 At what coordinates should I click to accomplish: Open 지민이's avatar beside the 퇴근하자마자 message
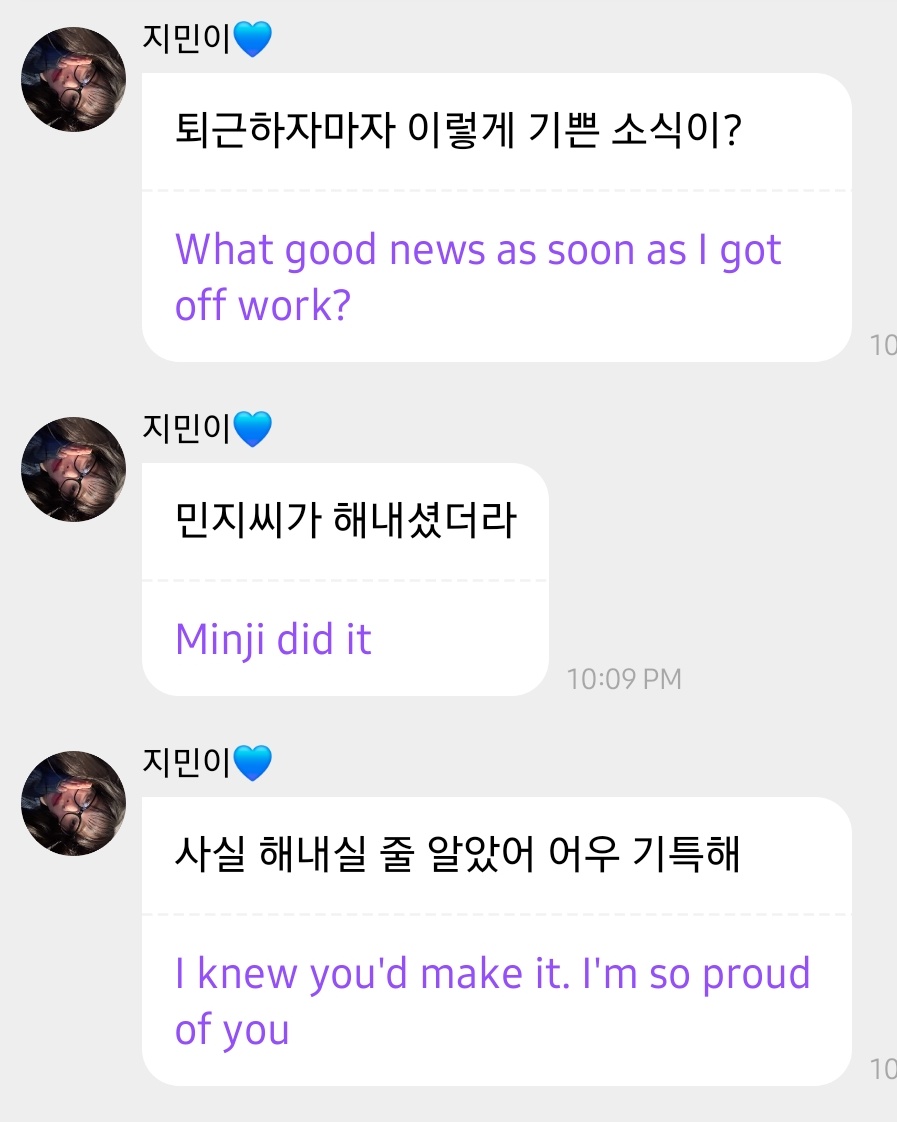click(74, 80)
